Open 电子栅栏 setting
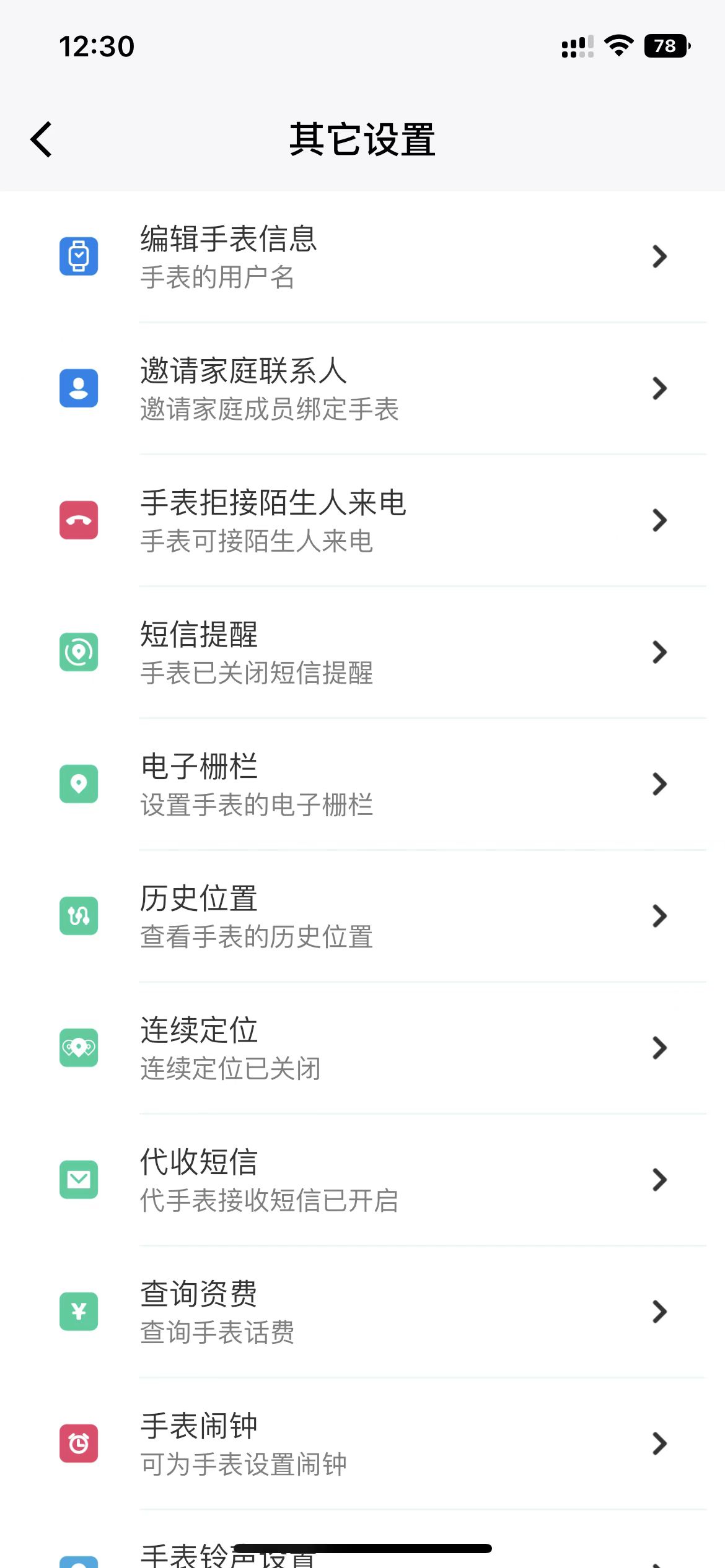This screenshot has width=725, height=1568. (x=362, y=784)
